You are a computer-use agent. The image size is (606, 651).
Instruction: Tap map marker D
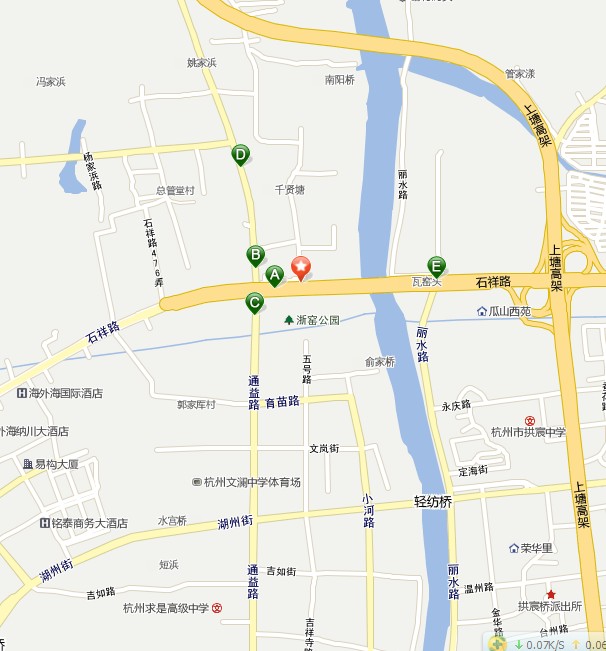(x=240, y=154)
